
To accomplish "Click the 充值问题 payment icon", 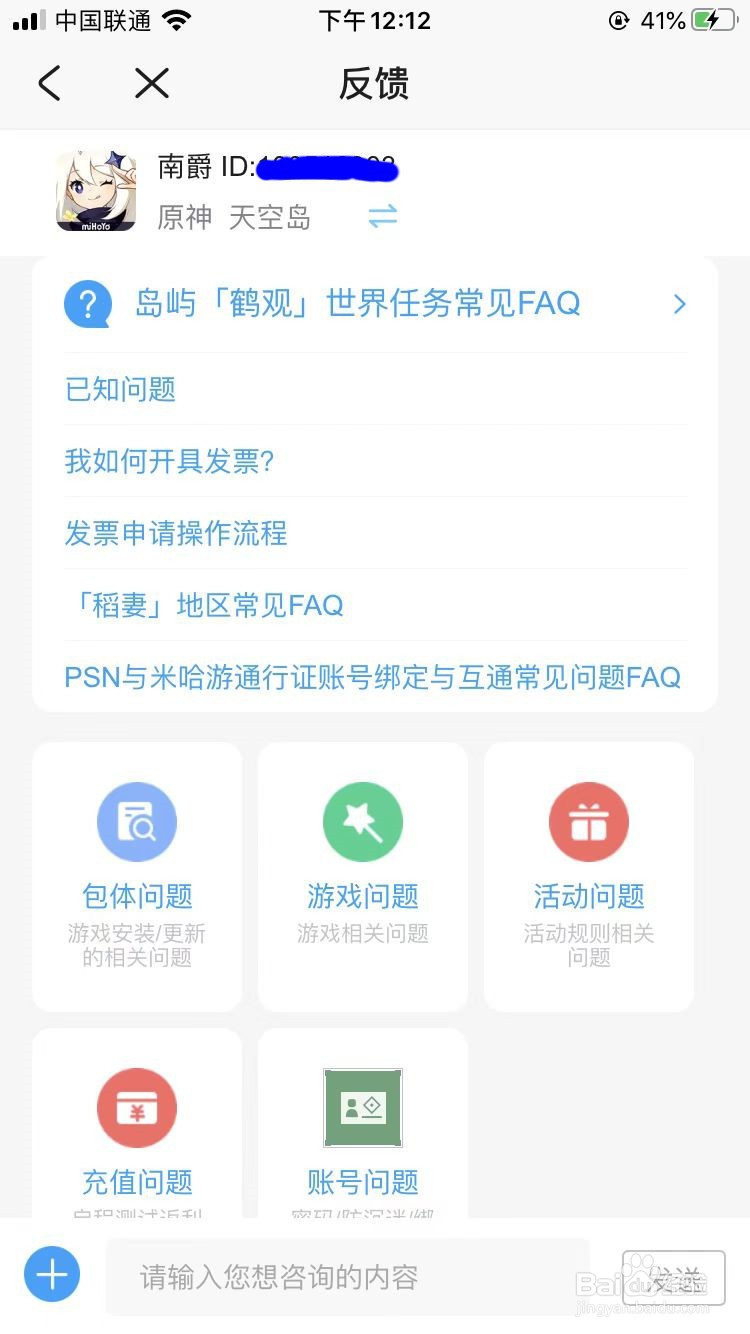I will coord(136,1107).
